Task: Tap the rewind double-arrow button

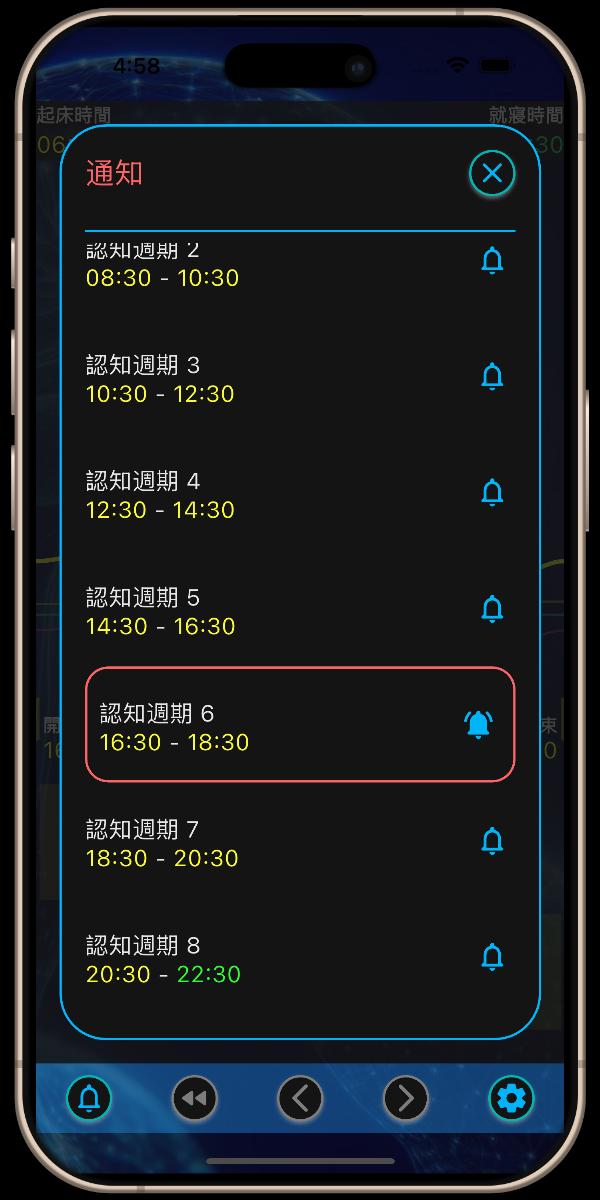Action: pyautogui.click(x=195, y=1099)
